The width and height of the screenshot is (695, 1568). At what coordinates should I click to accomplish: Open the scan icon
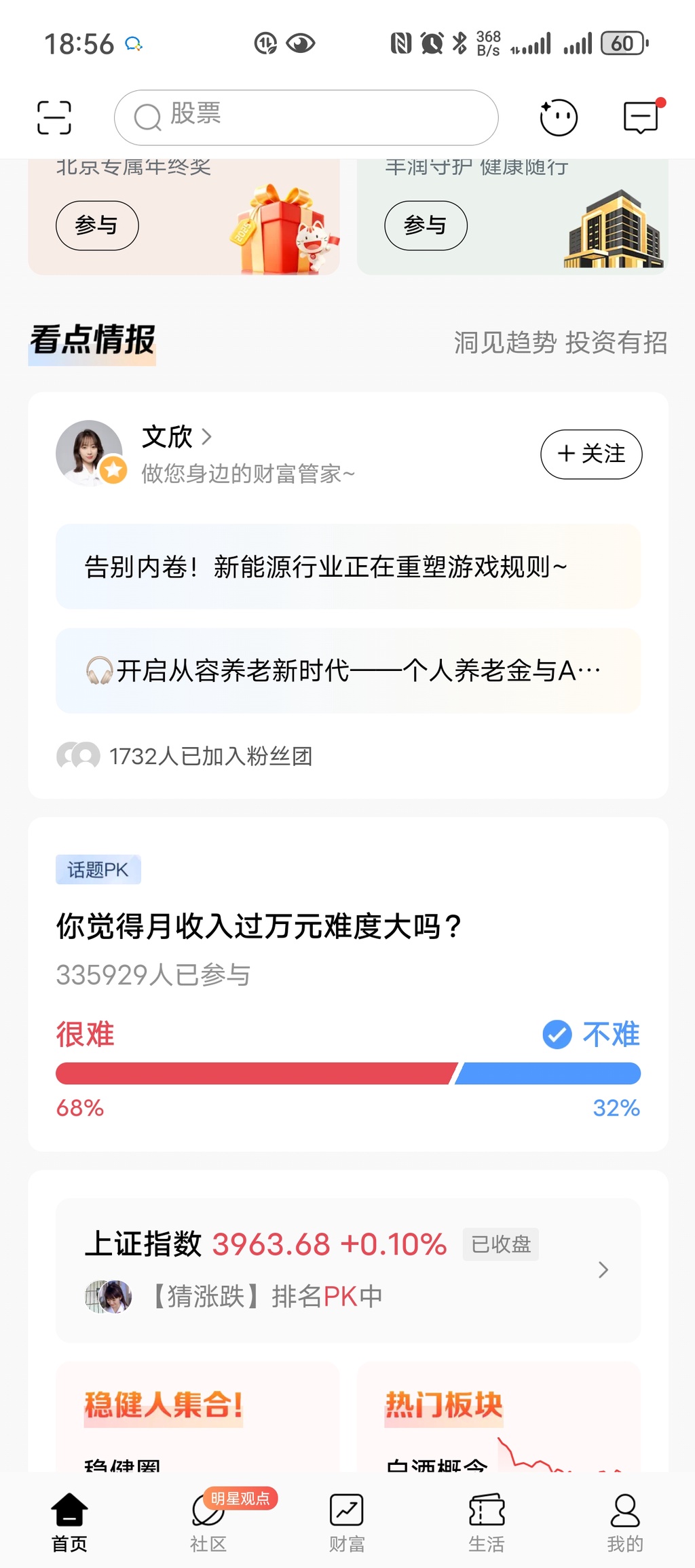tap(54, 117)
